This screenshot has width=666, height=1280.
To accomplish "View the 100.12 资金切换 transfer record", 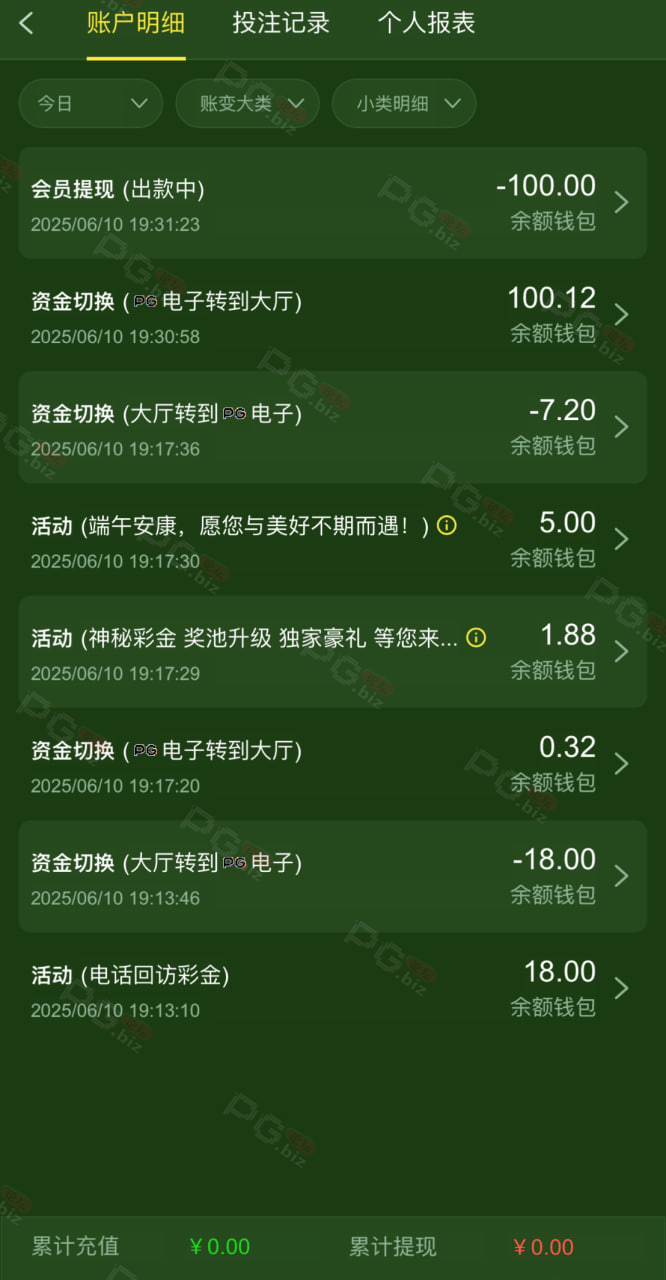I will coord(333,315).
